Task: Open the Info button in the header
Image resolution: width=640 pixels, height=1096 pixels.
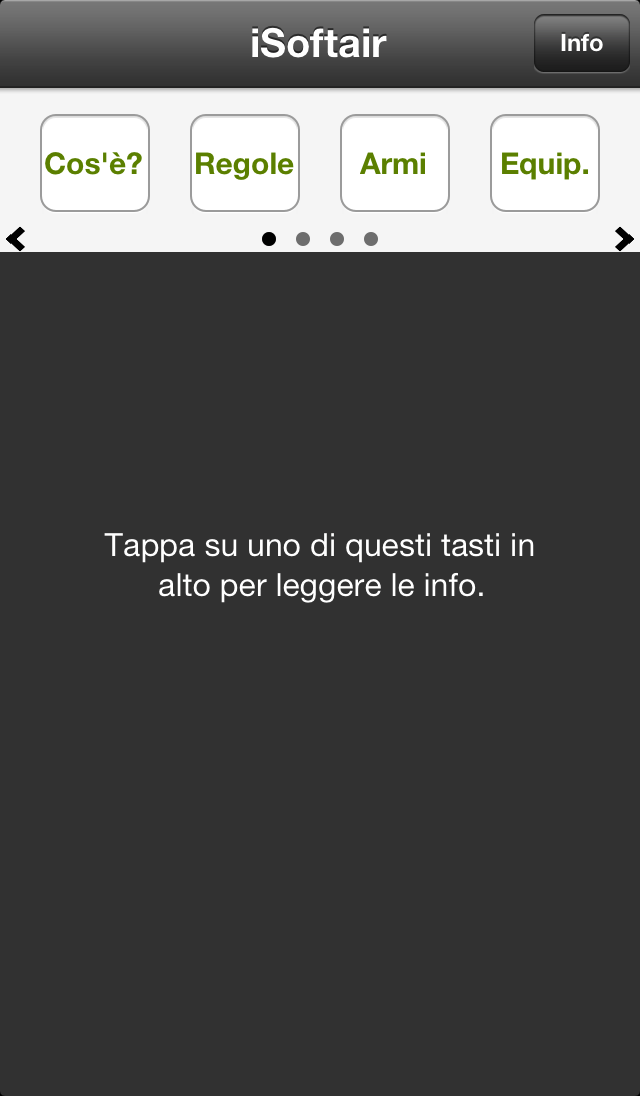Action: pos(581,43)
